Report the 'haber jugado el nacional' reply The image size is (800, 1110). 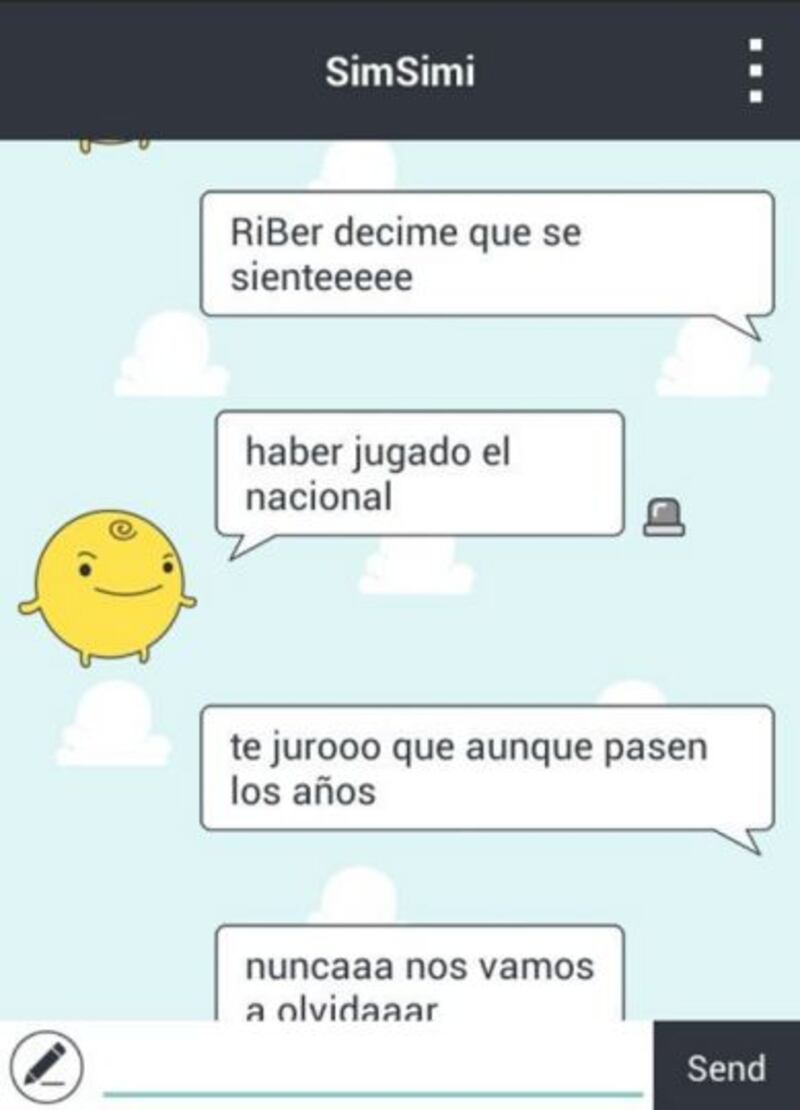664,516
